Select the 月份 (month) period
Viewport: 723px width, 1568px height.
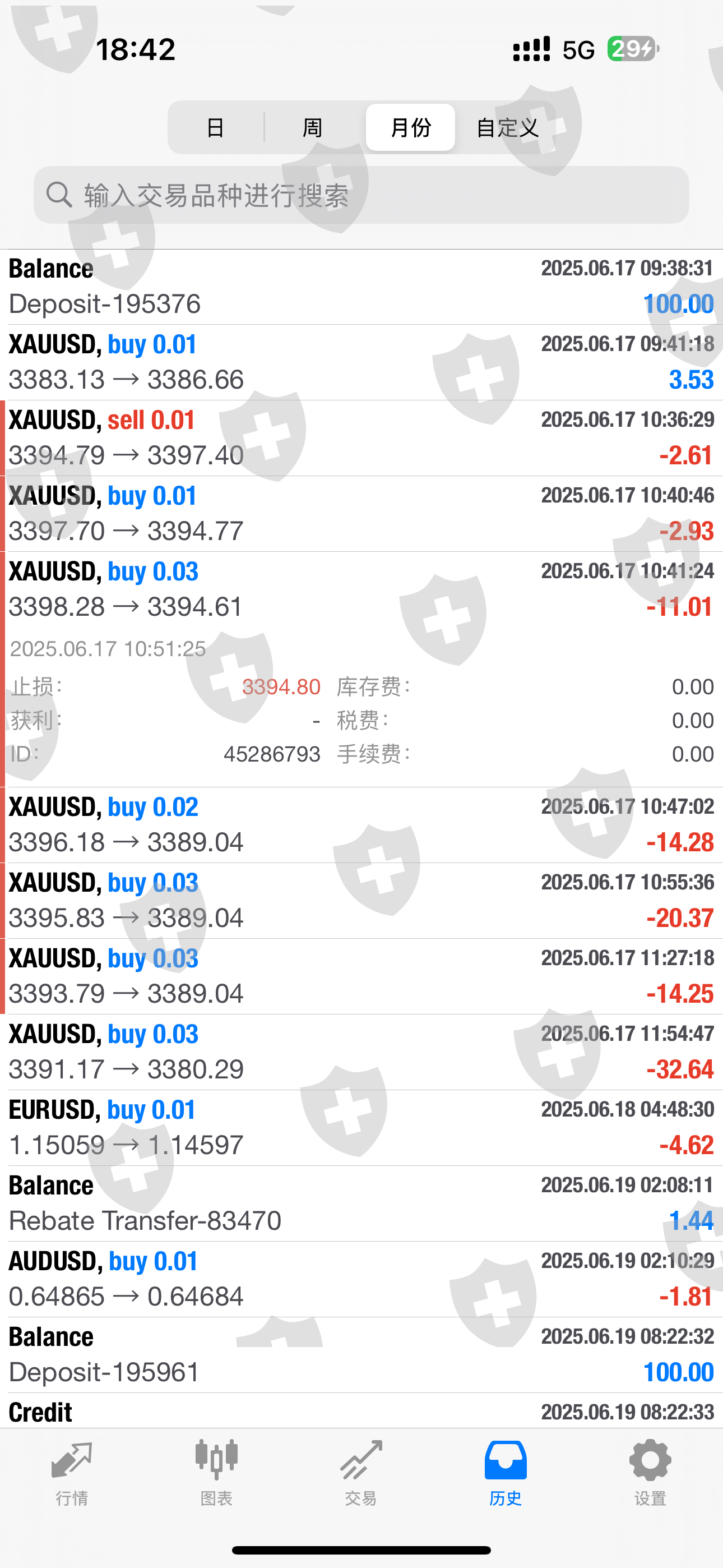pyautogui.click(x=410, y=128)
